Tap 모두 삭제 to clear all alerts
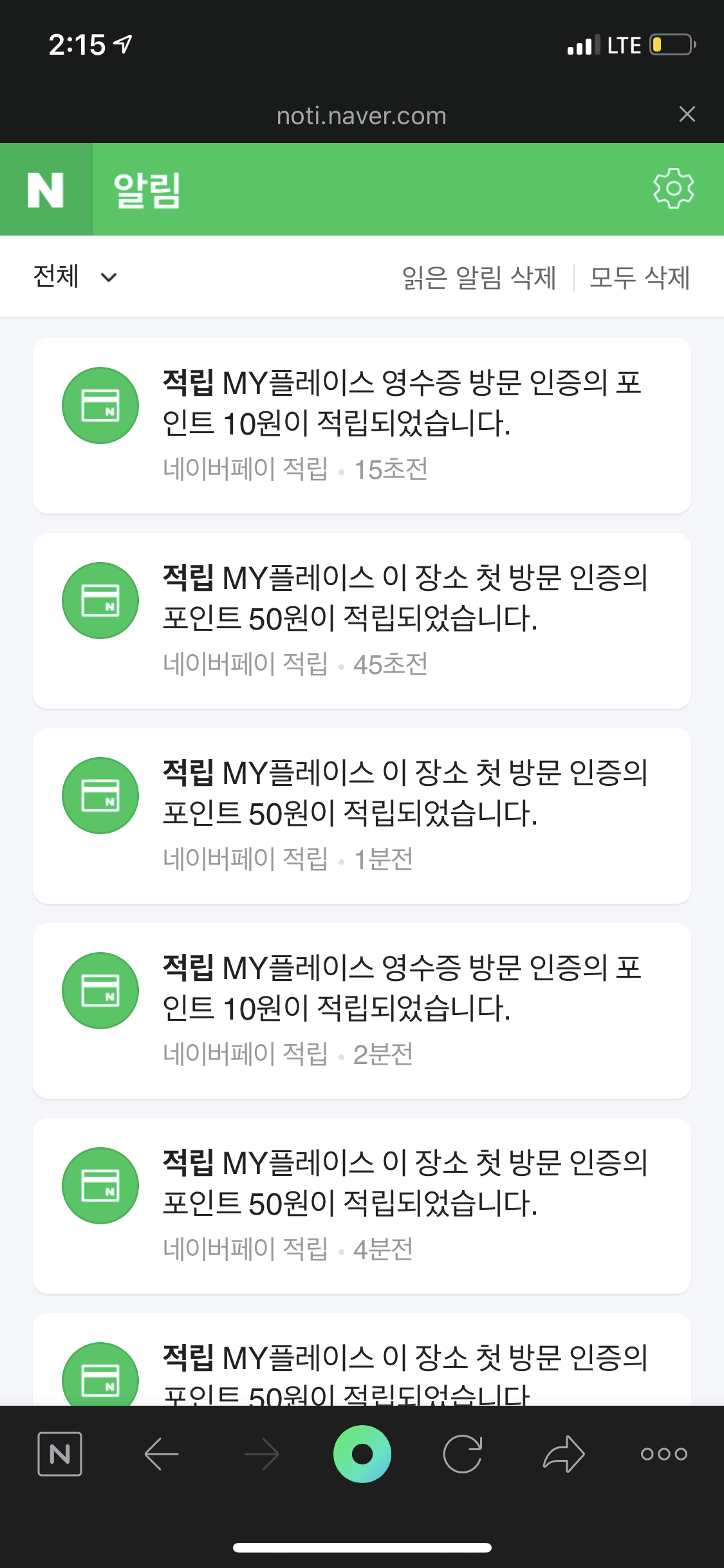Screen dimensions: 724x1568 click(640, 278)
